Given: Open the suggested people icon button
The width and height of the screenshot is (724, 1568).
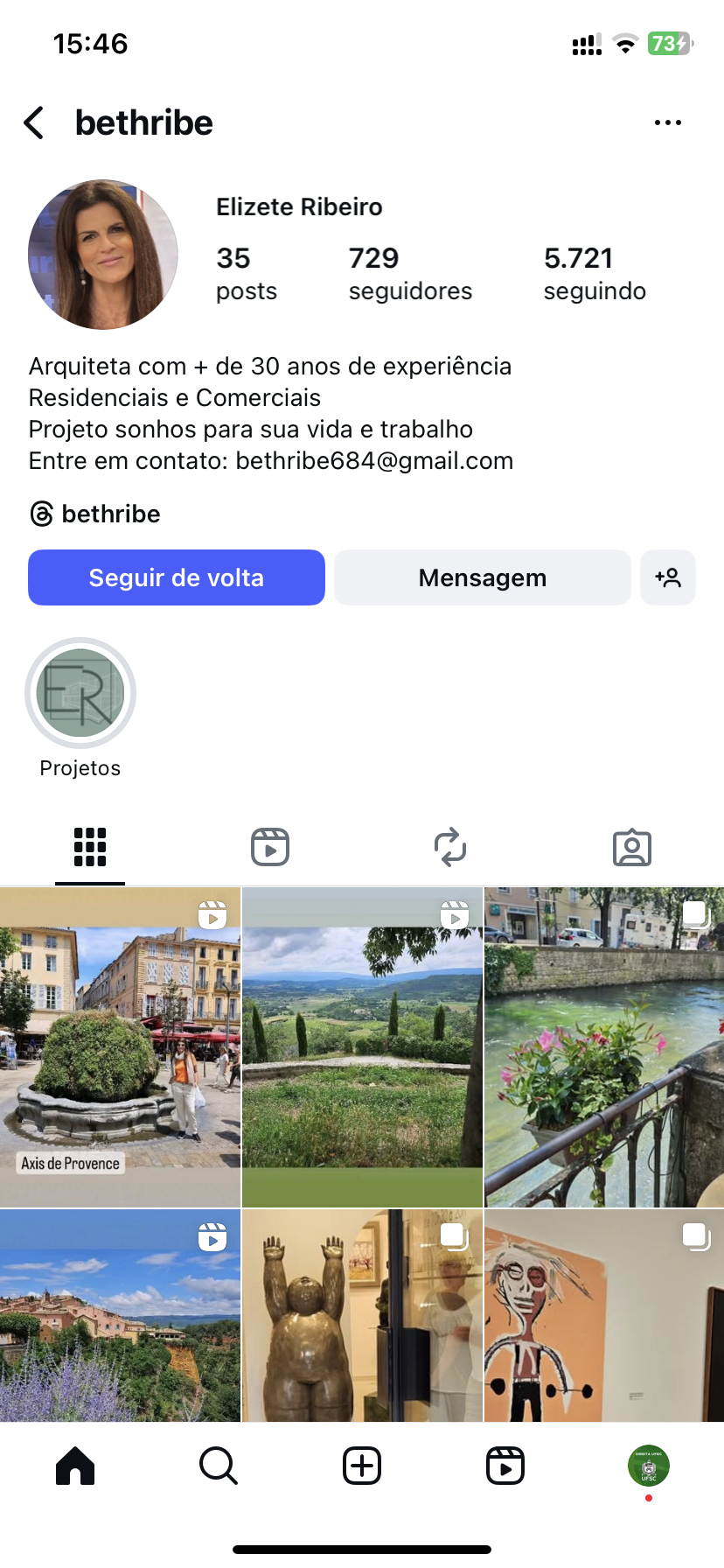Looking at the screenshot, I should [x=667, y=577].
